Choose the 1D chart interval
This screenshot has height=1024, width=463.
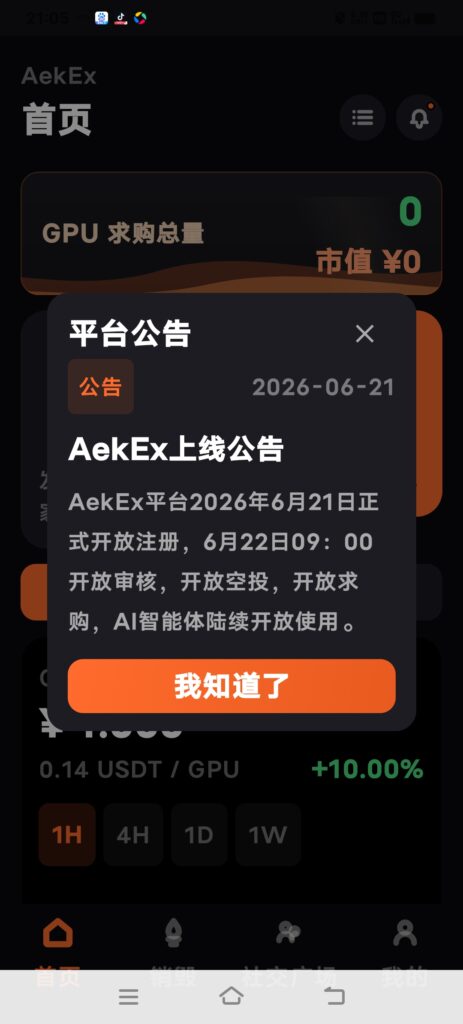(199, 835)
